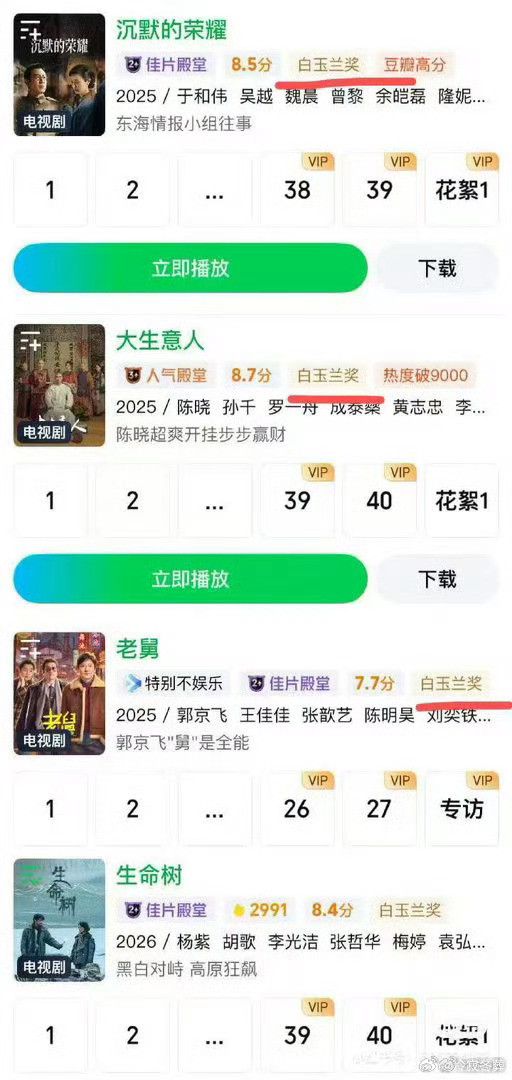
Task: Open the 老舅 poster thumbnail
Action: [x=59, y=693]
